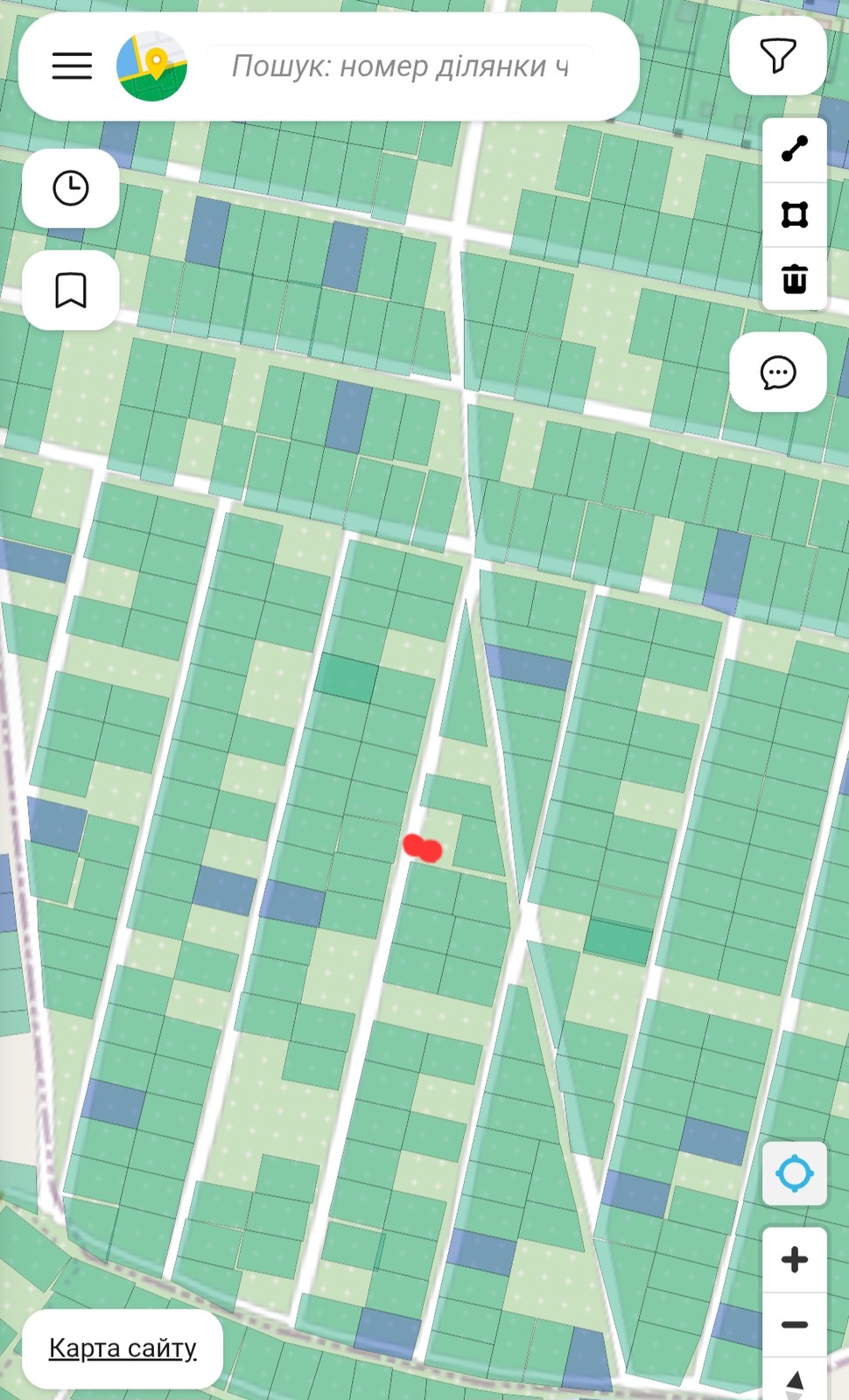Open the Карта сайту link
849x1400 pixels.
click(123, 1348)
